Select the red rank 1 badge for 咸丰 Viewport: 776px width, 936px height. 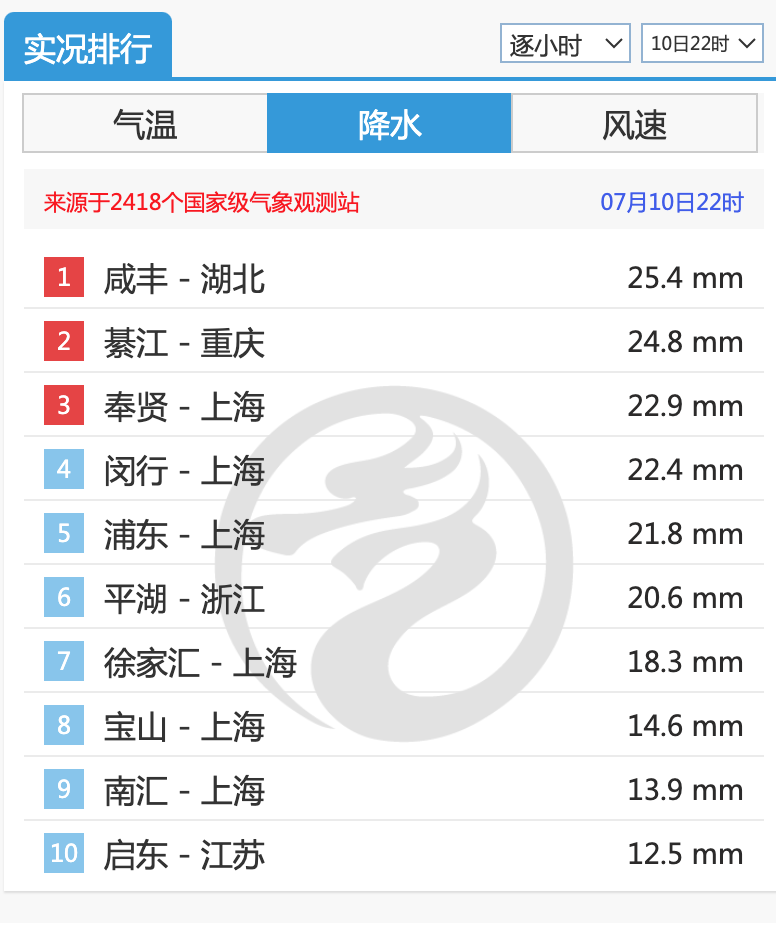pyautogui.click(x=62, y=277)
